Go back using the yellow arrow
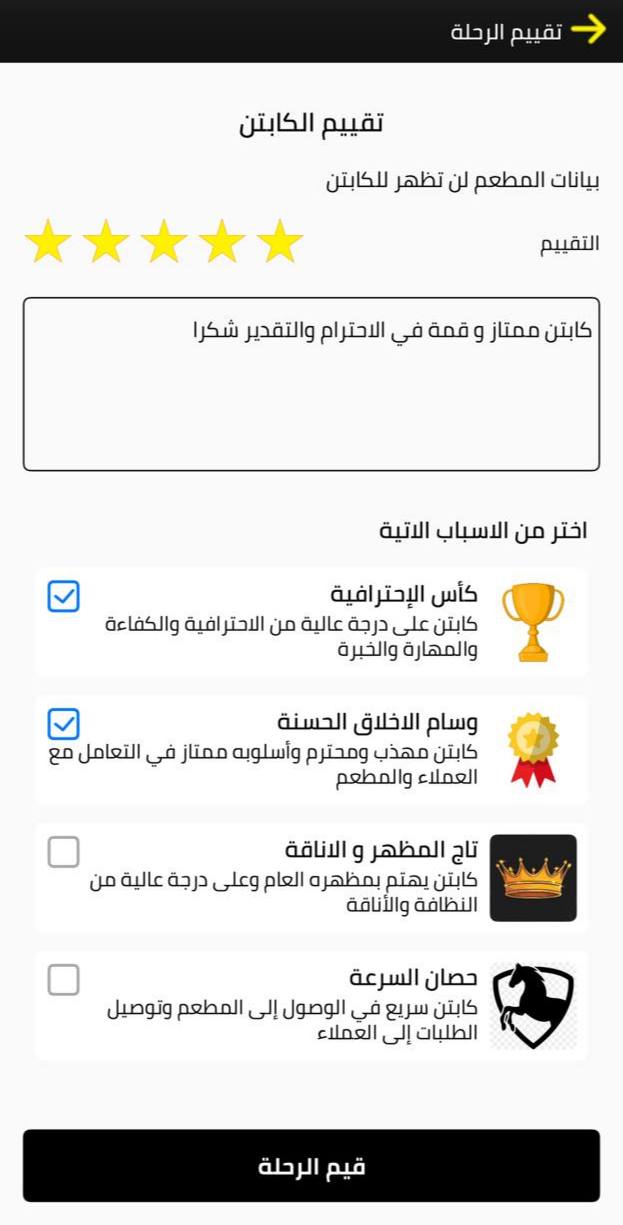The width and height of the screenshot is (623, 1225). pyautogui.click(x=589, y=30)
